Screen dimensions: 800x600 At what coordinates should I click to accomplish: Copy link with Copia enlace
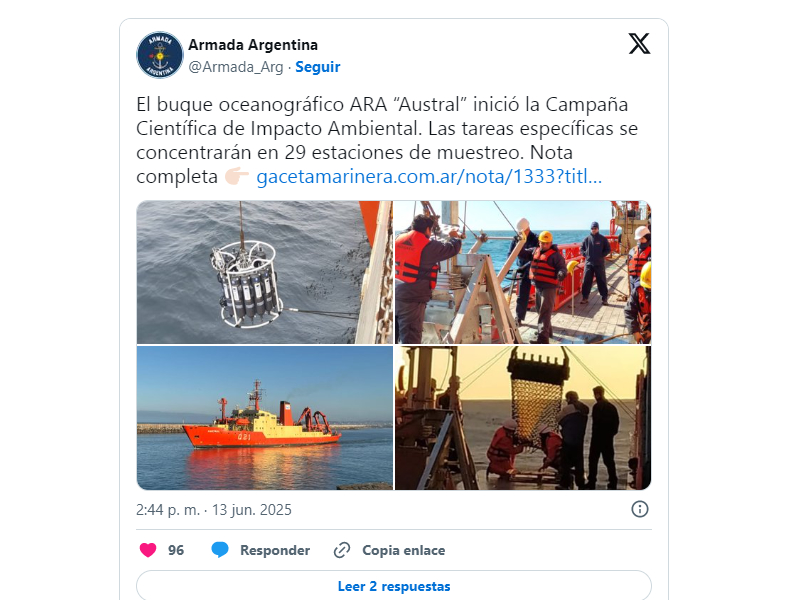point(390,550)
